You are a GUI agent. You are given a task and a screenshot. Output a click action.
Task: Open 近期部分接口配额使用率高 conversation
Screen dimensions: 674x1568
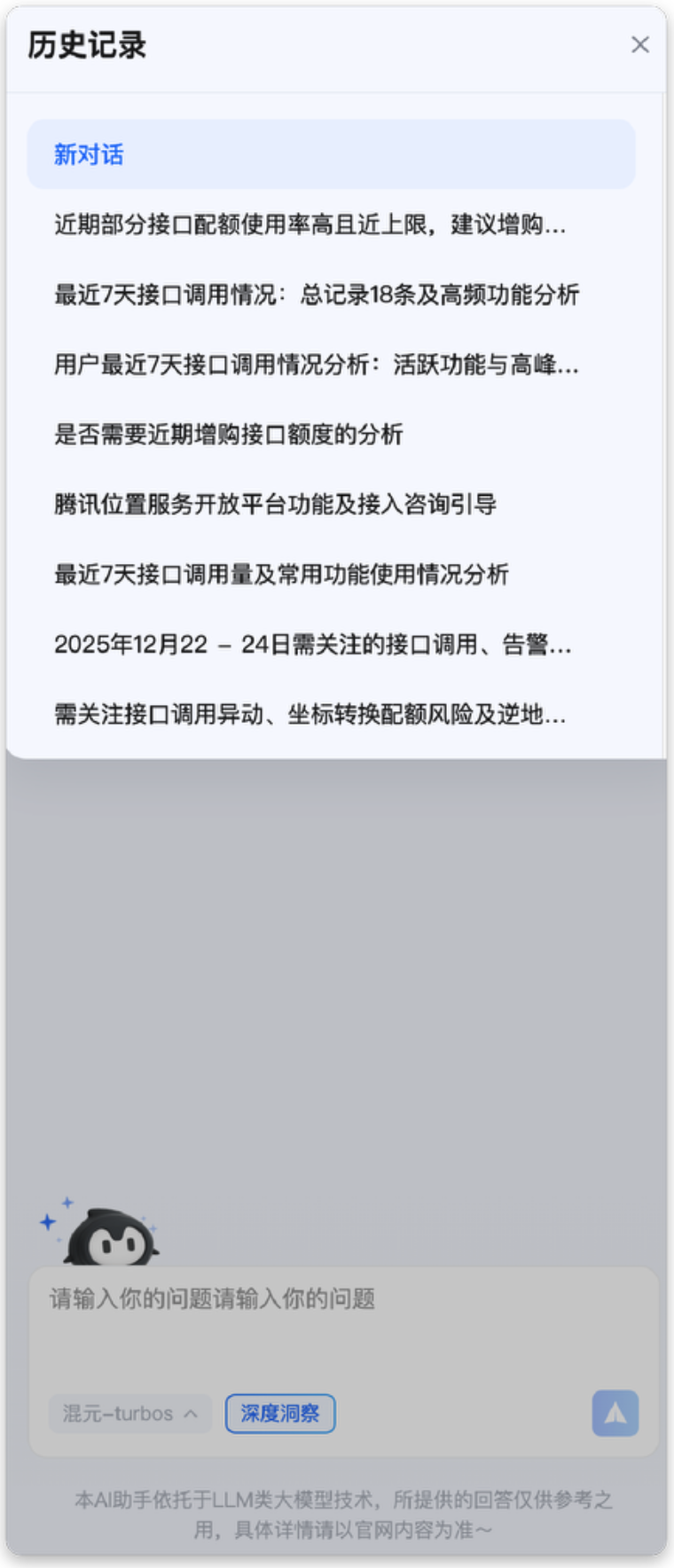(310, 224)
